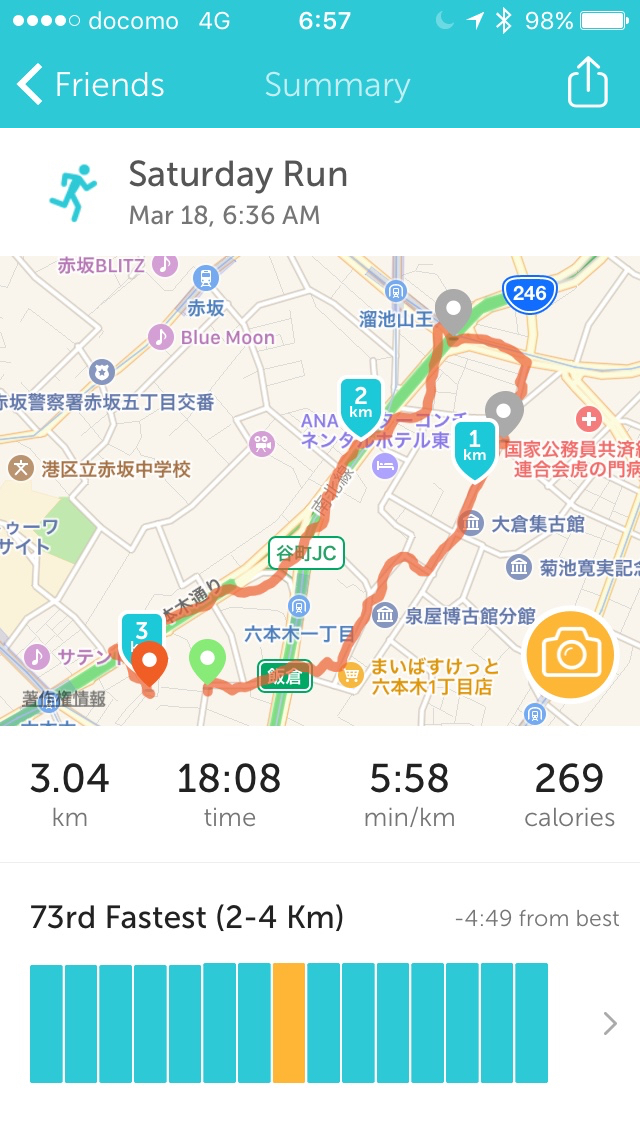Go back to Friends

(x=90, y=86)
